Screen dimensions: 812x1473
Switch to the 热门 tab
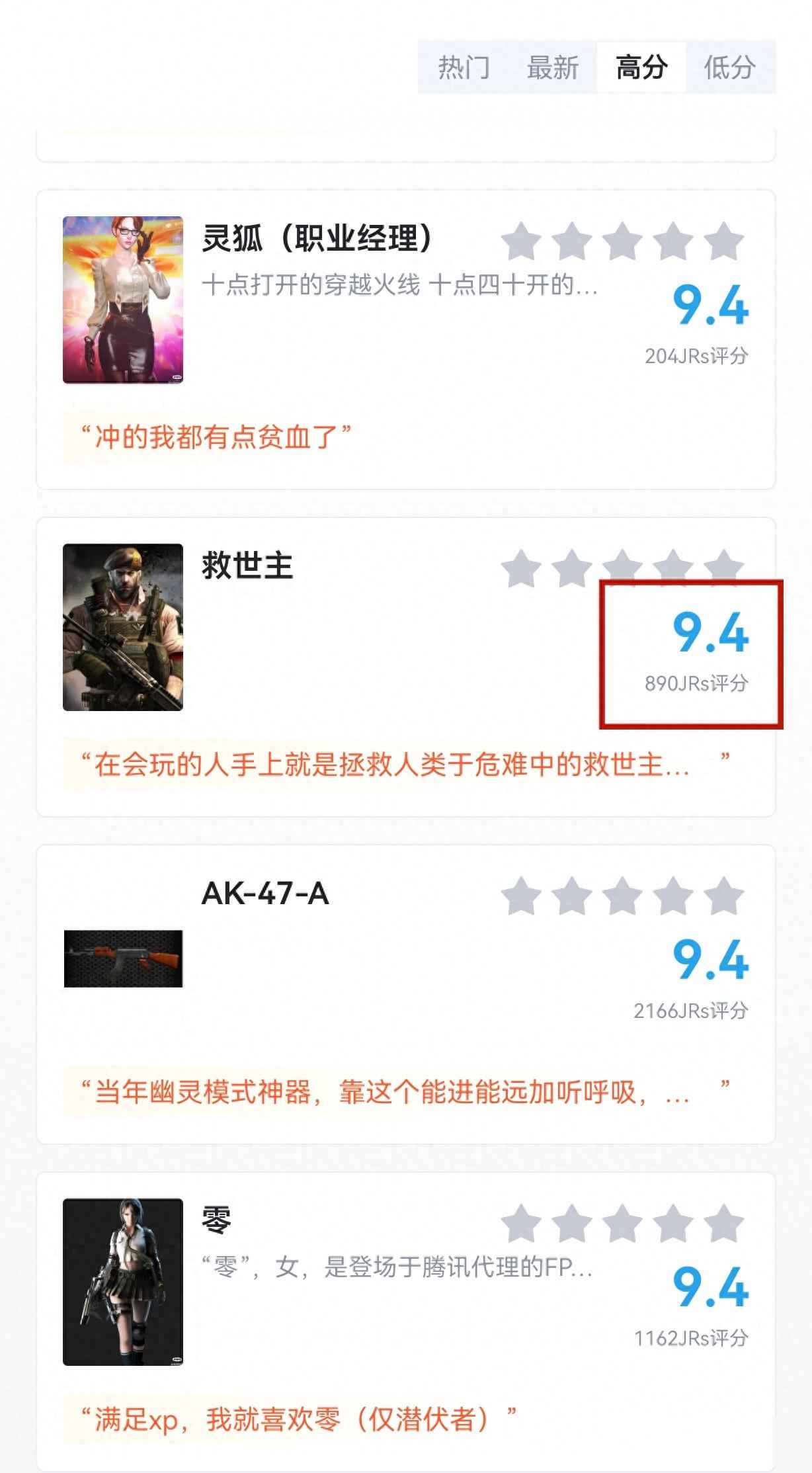click(463, 66)
